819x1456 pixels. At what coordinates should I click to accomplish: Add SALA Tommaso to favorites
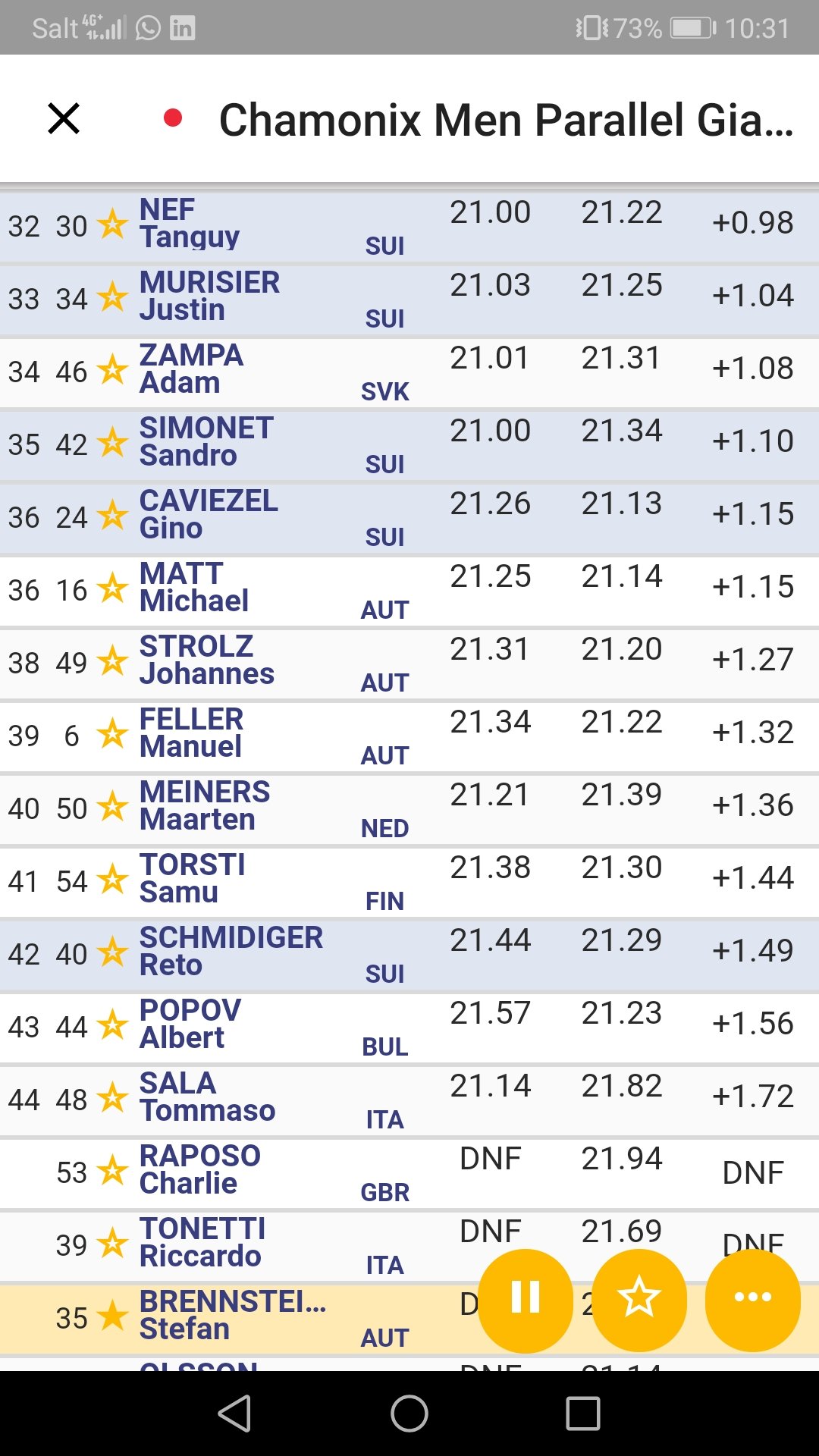coord(113,1097)
